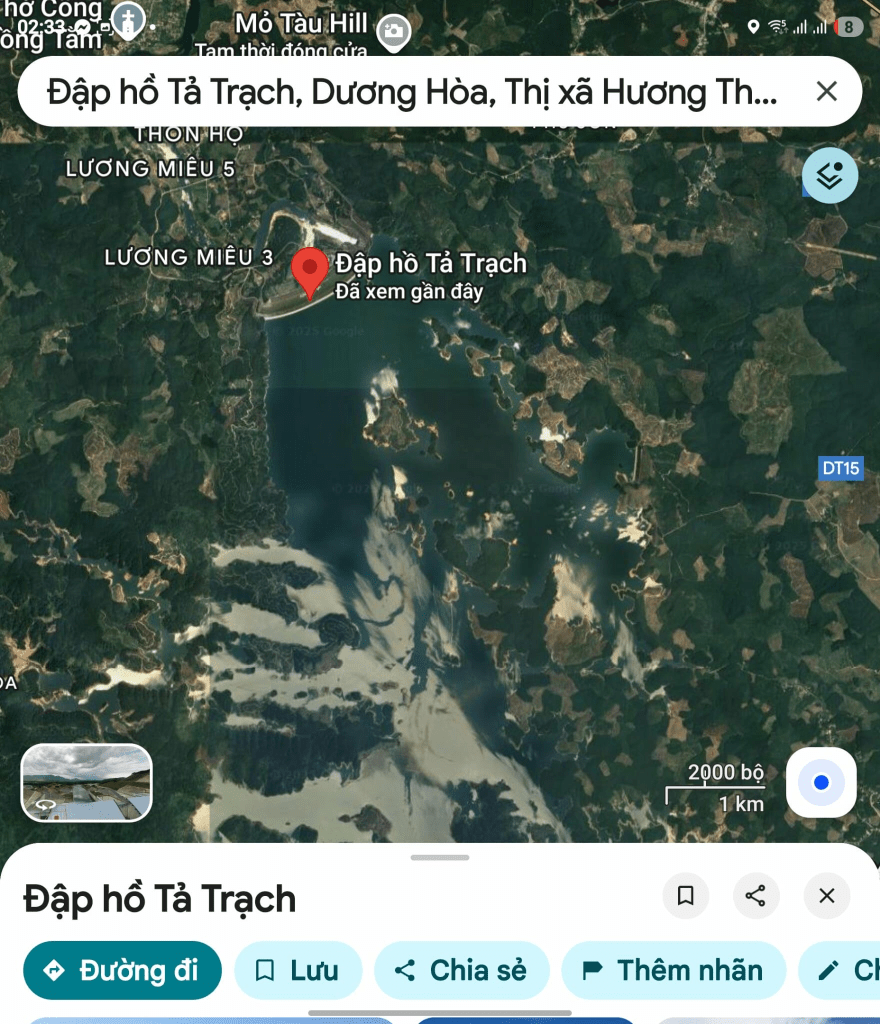Close the Đập hồ Tả Trạch place card

[x=826, y=896]
